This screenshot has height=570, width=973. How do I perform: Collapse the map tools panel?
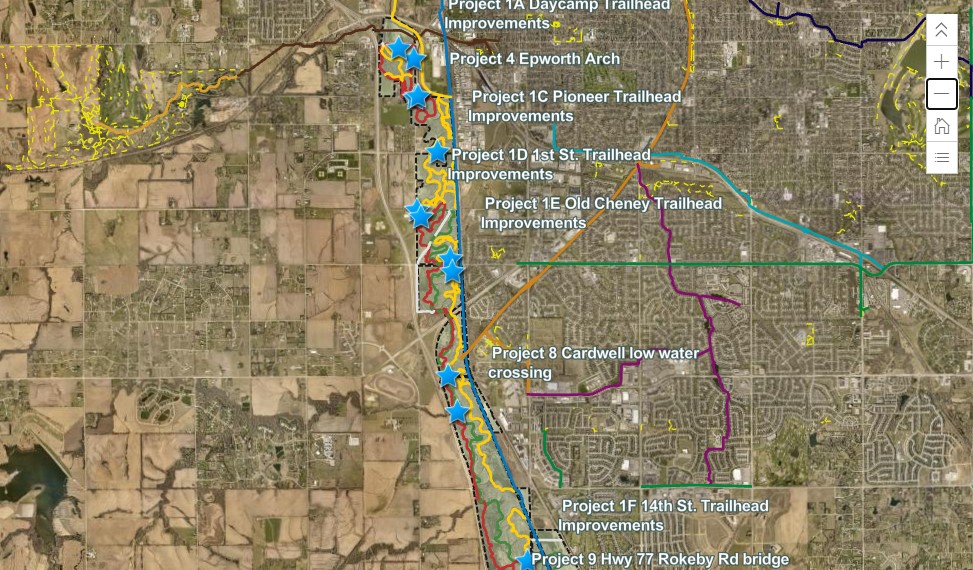pyautogui.click(x=941, y=31)
